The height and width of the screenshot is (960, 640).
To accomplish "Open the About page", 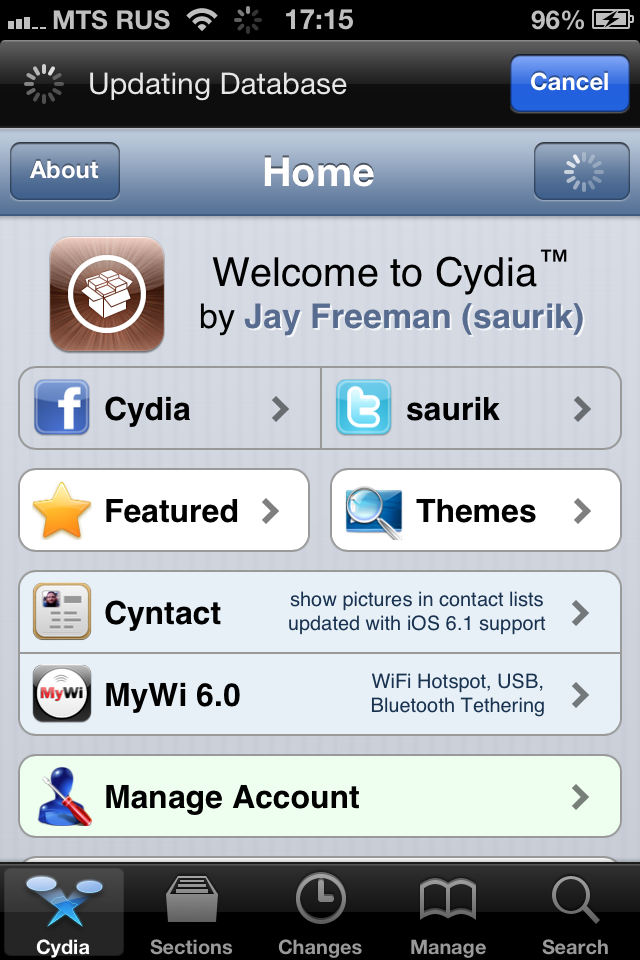I will point(65,171).
